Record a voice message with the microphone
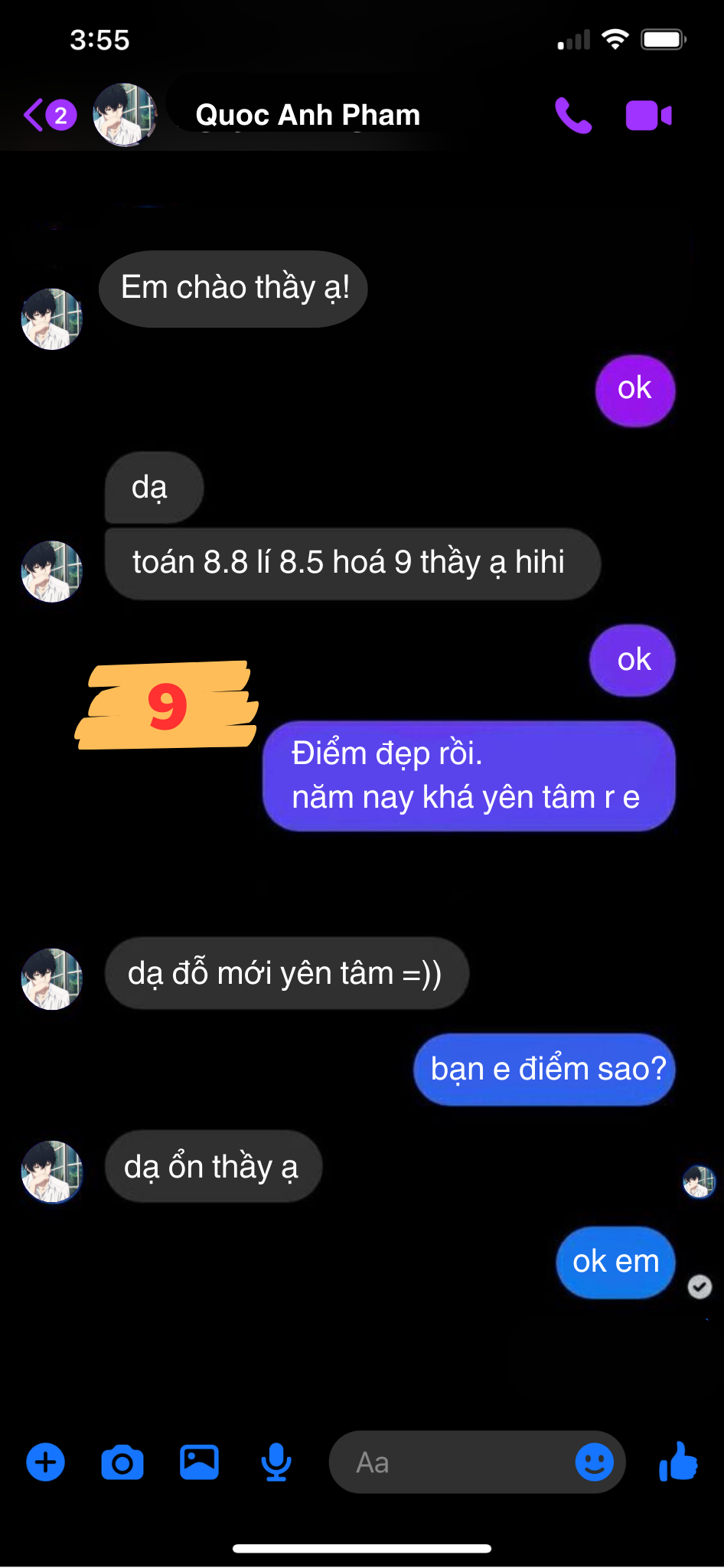This screenshot has width=724, height=1568. pyautogui.click(x=276, y=1462)
